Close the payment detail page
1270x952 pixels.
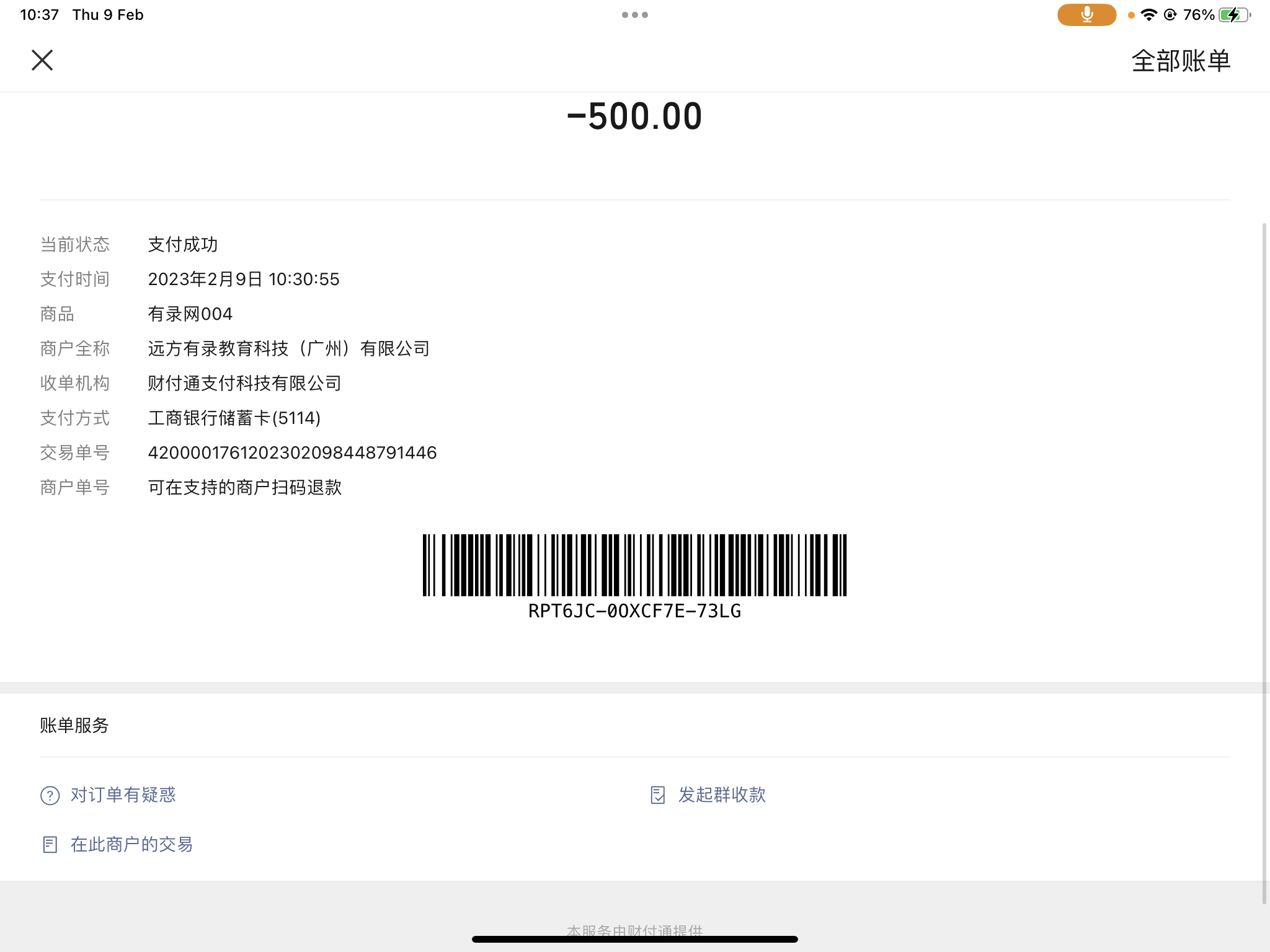click(42, 60)
